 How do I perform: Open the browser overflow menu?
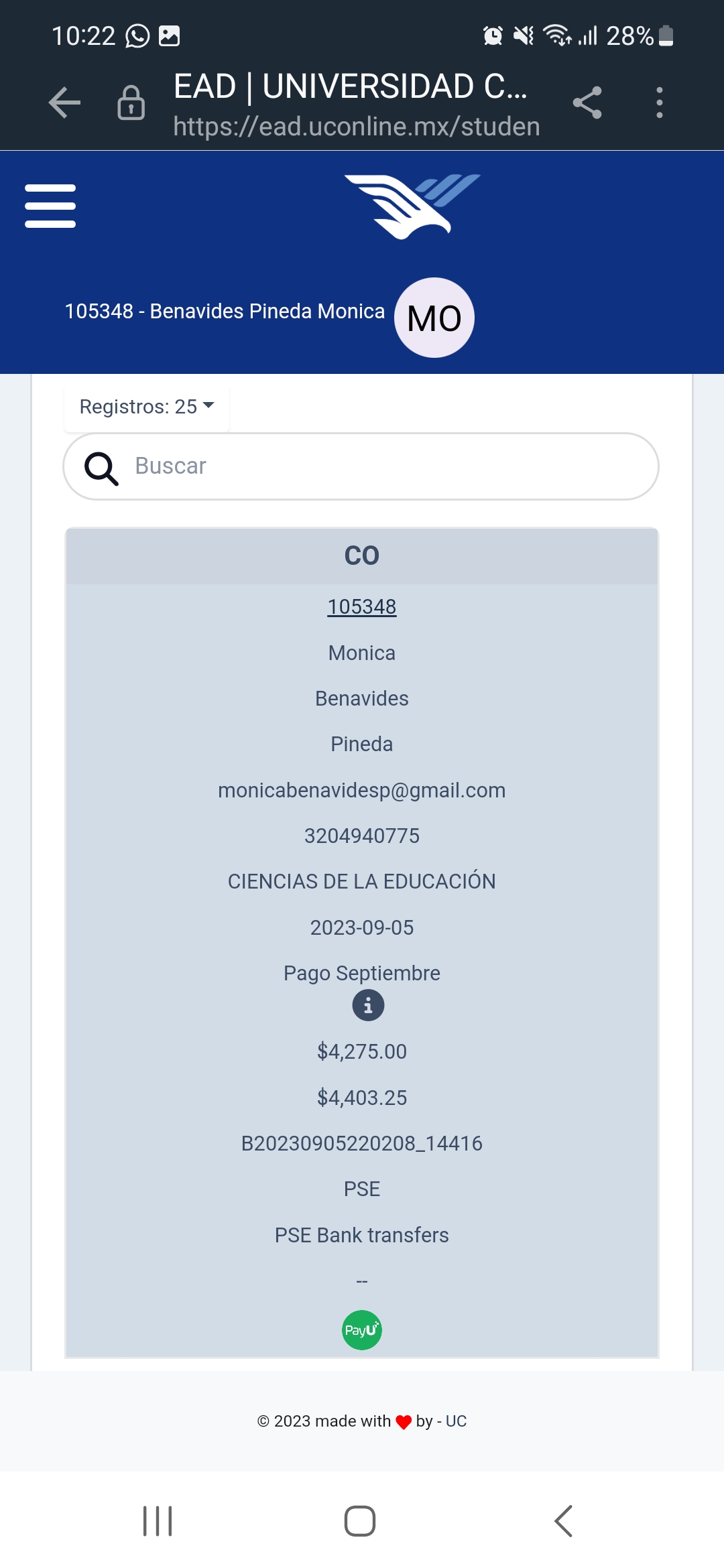[x=660, y=103]
